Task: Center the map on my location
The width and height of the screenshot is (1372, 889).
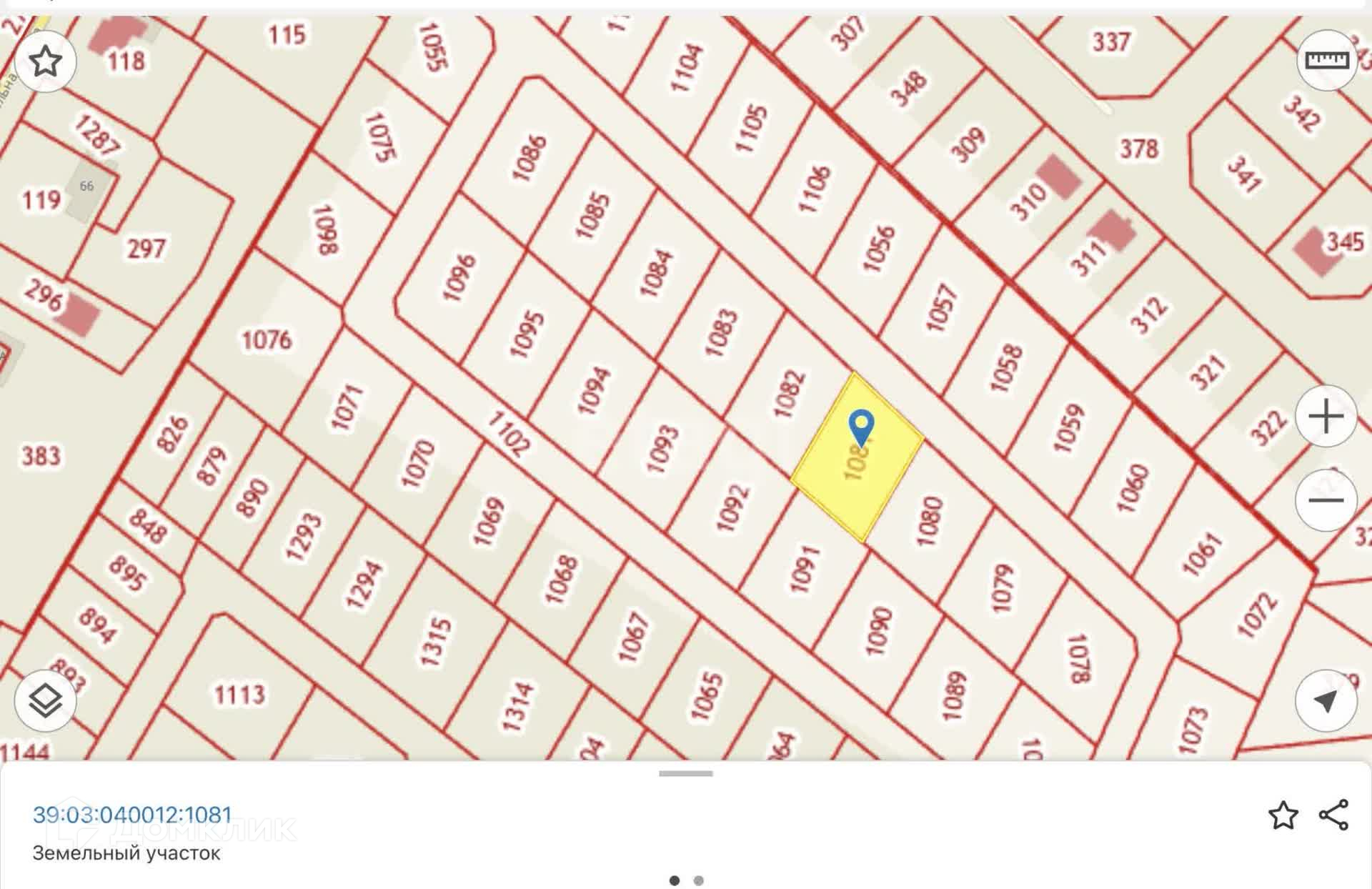Action: [x=1326, y=700]
